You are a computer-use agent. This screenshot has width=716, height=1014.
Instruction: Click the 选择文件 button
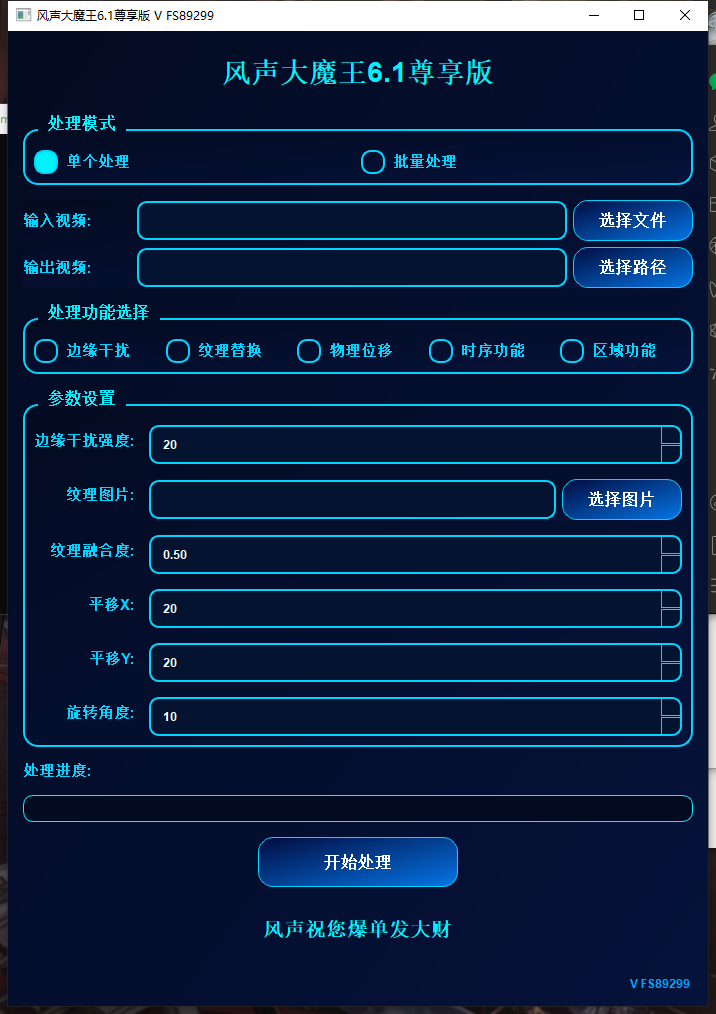[x=632, y=220]
